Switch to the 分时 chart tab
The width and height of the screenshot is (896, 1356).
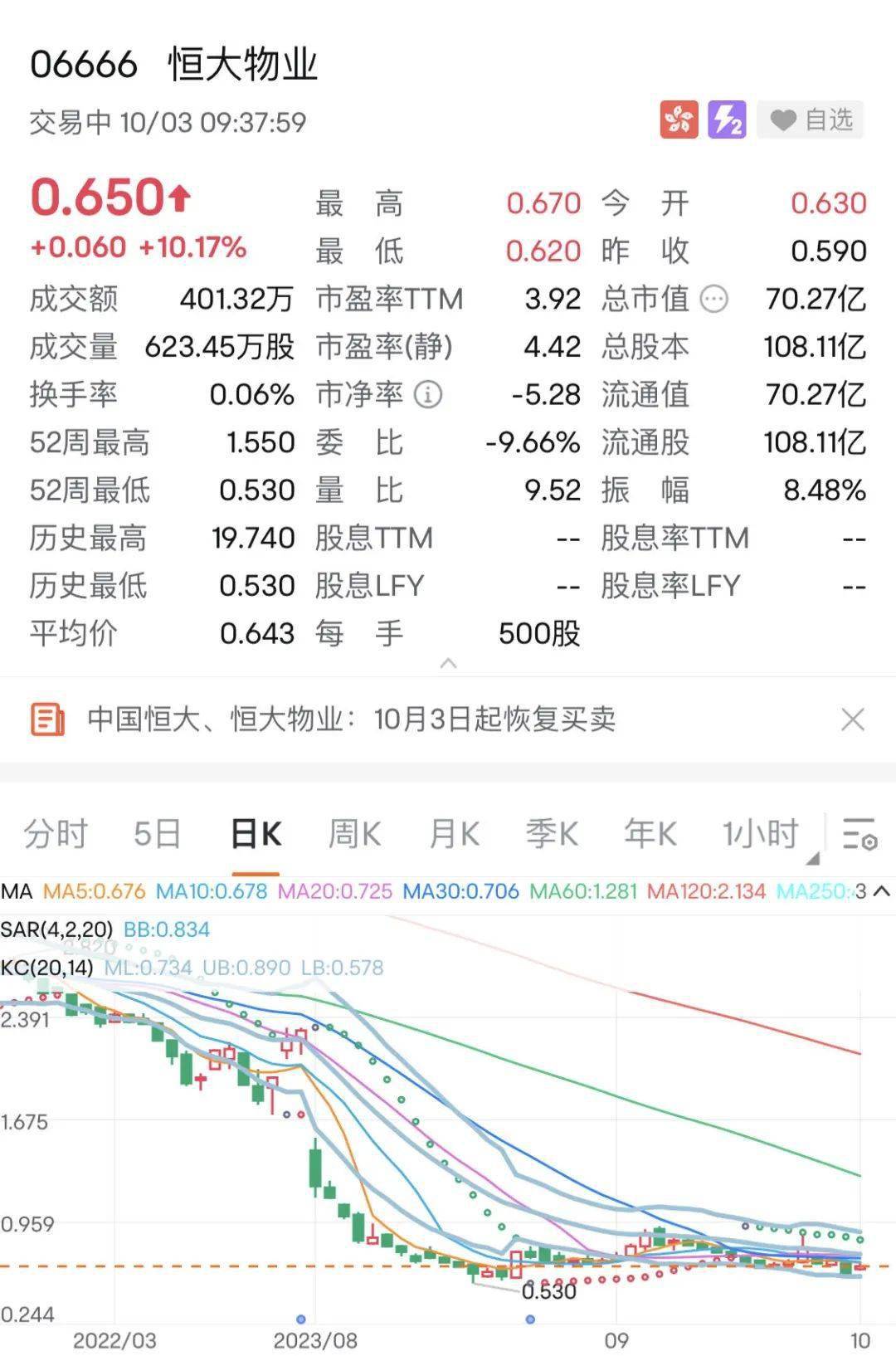pos(56,834)
